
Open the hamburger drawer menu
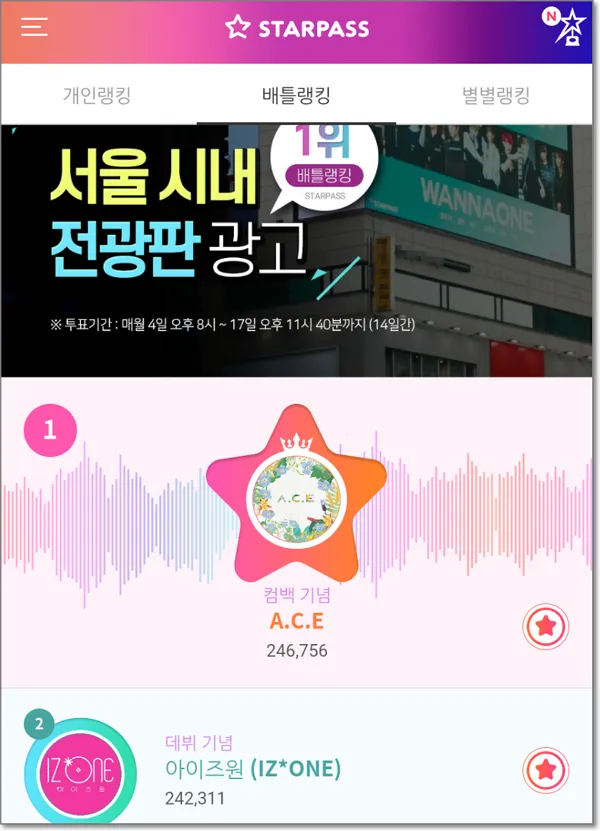35,27
